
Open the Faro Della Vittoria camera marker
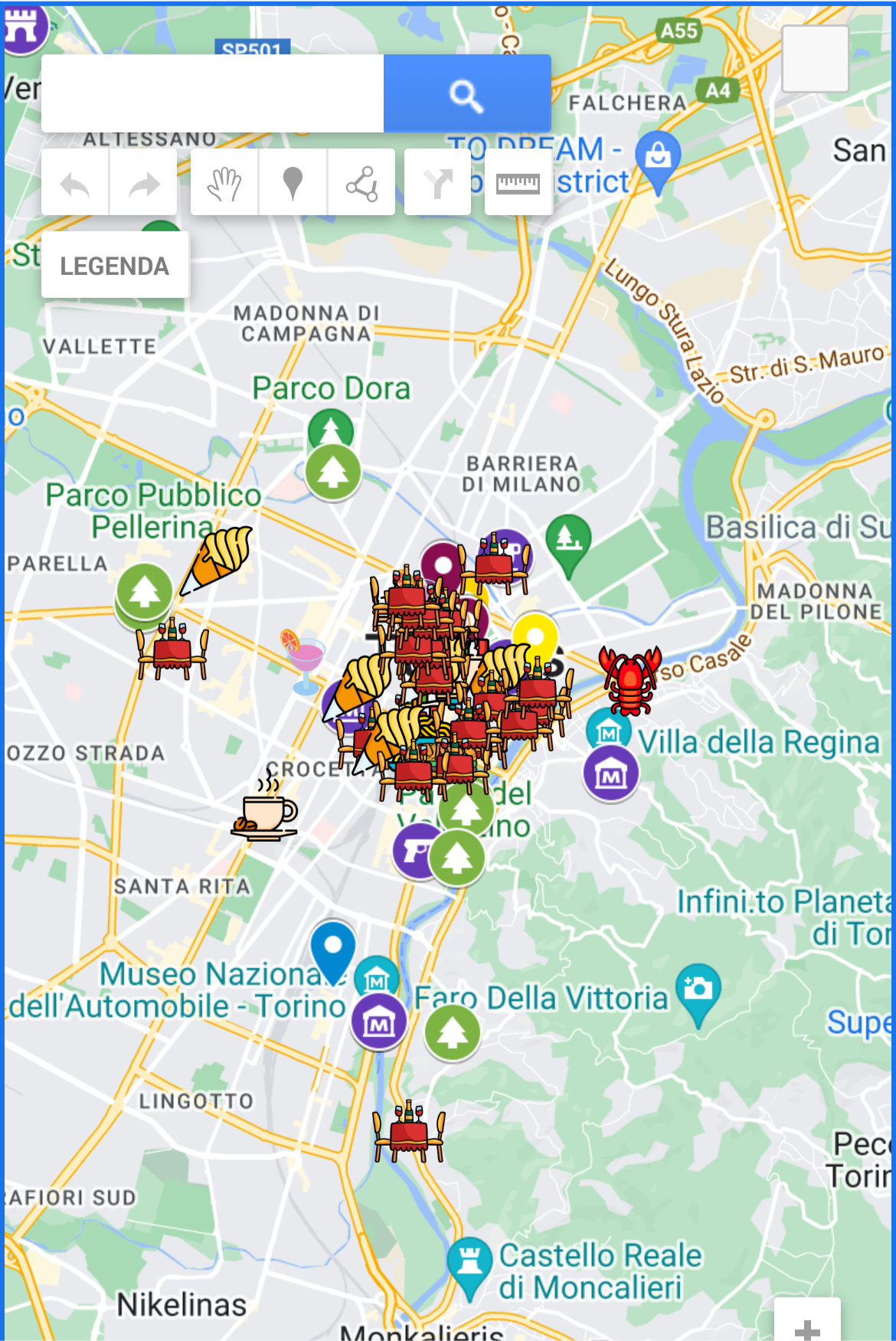(698, 990)
